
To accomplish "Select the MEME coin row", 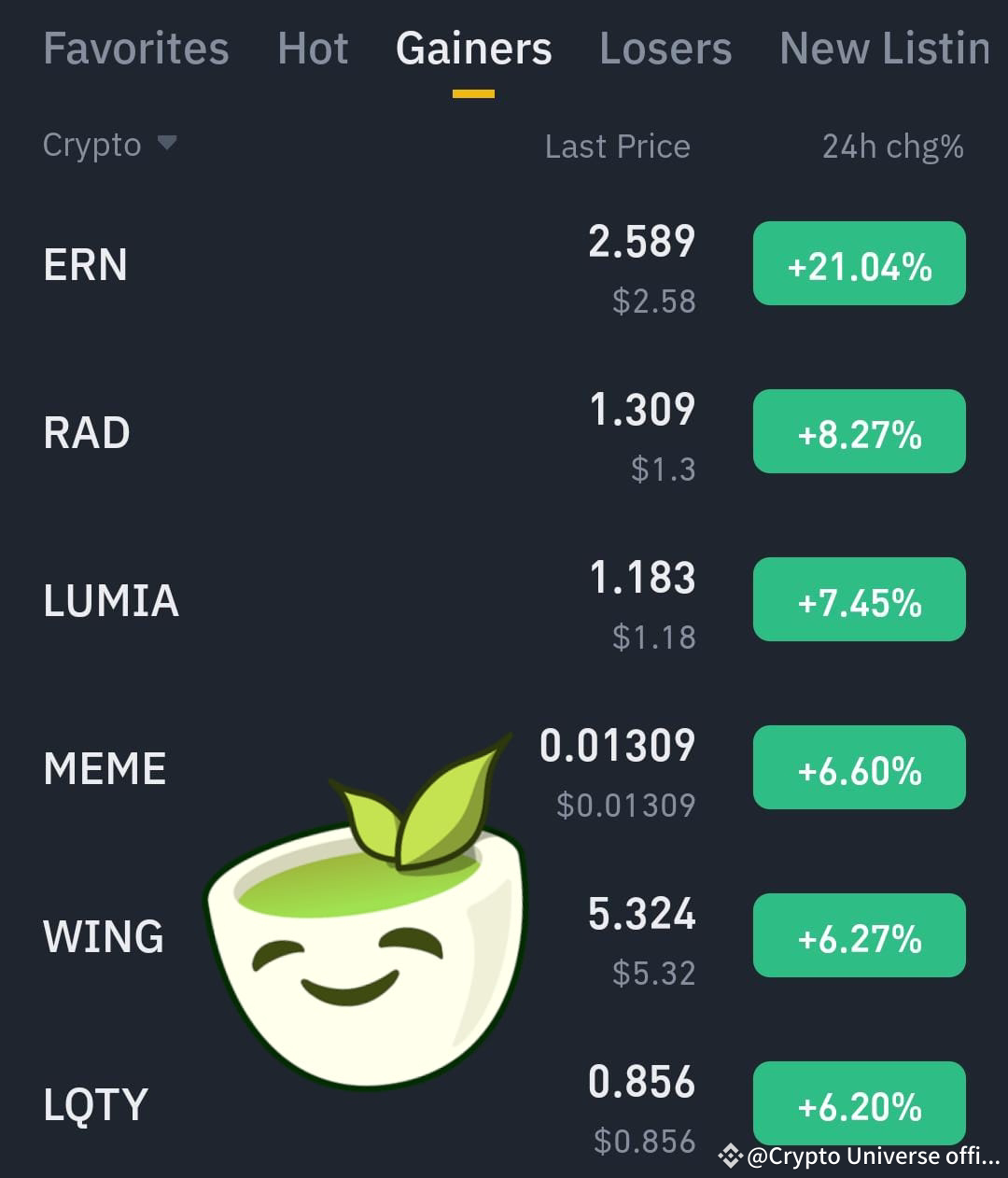I will point(104,767).
